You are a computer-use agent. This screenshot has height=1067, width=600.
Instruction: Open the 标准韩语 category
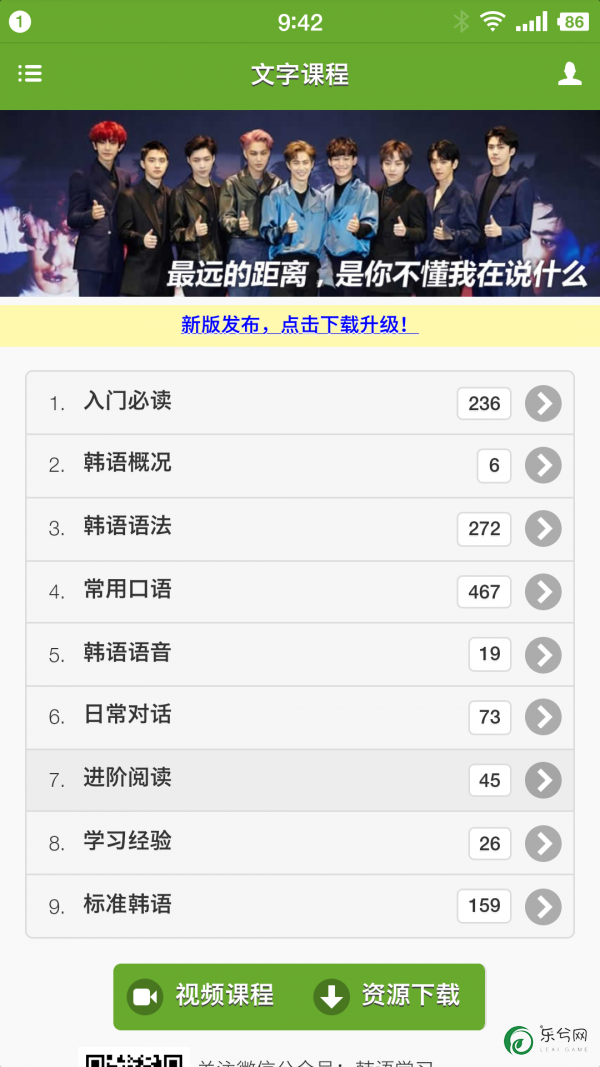click(300, 905)
